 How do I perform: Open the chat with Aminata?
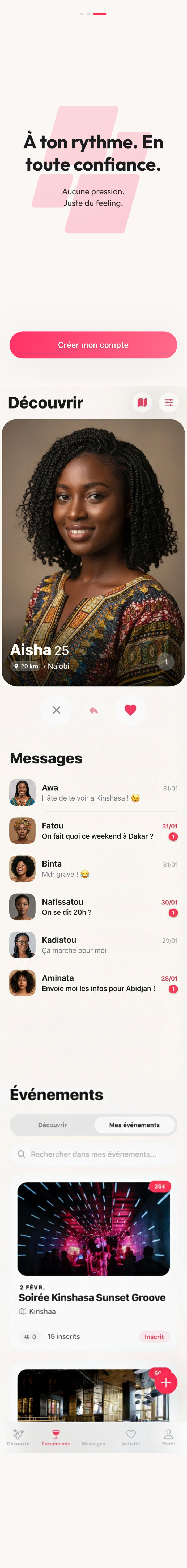coord(93,983)
